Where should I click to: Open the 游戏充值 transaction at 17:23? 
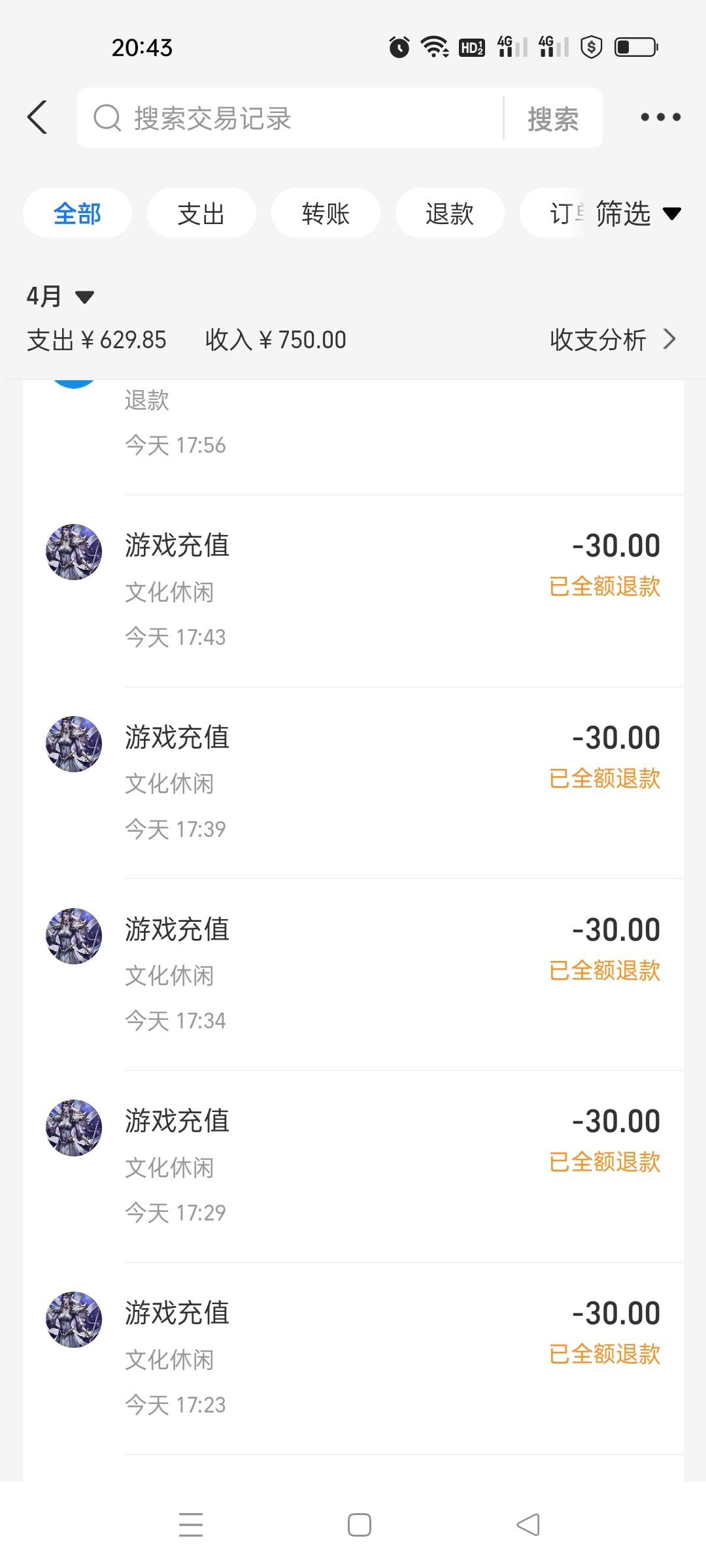353,1358
